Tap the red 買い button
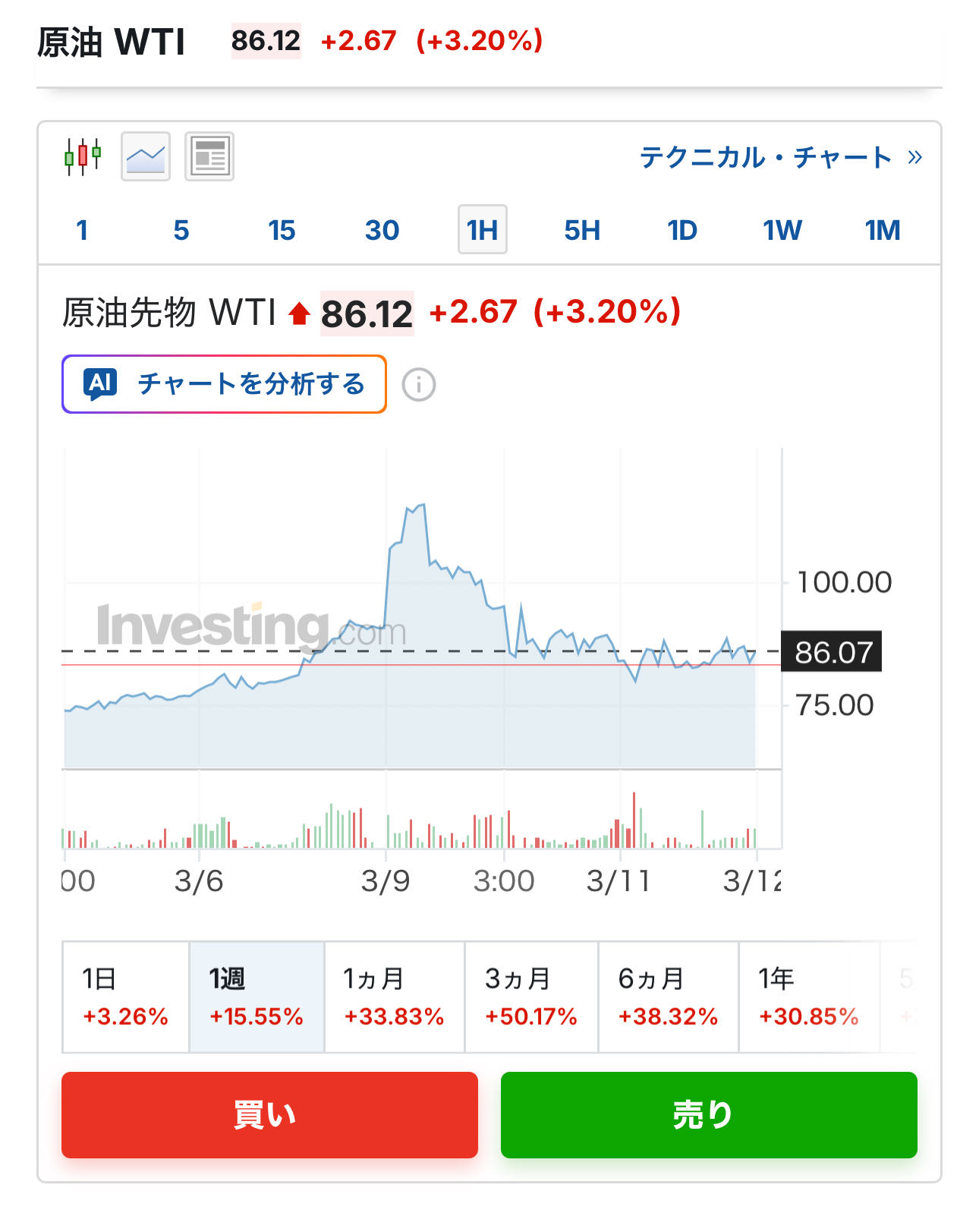The width and height of the screenshot is (979, 1232). (269, 1114)
